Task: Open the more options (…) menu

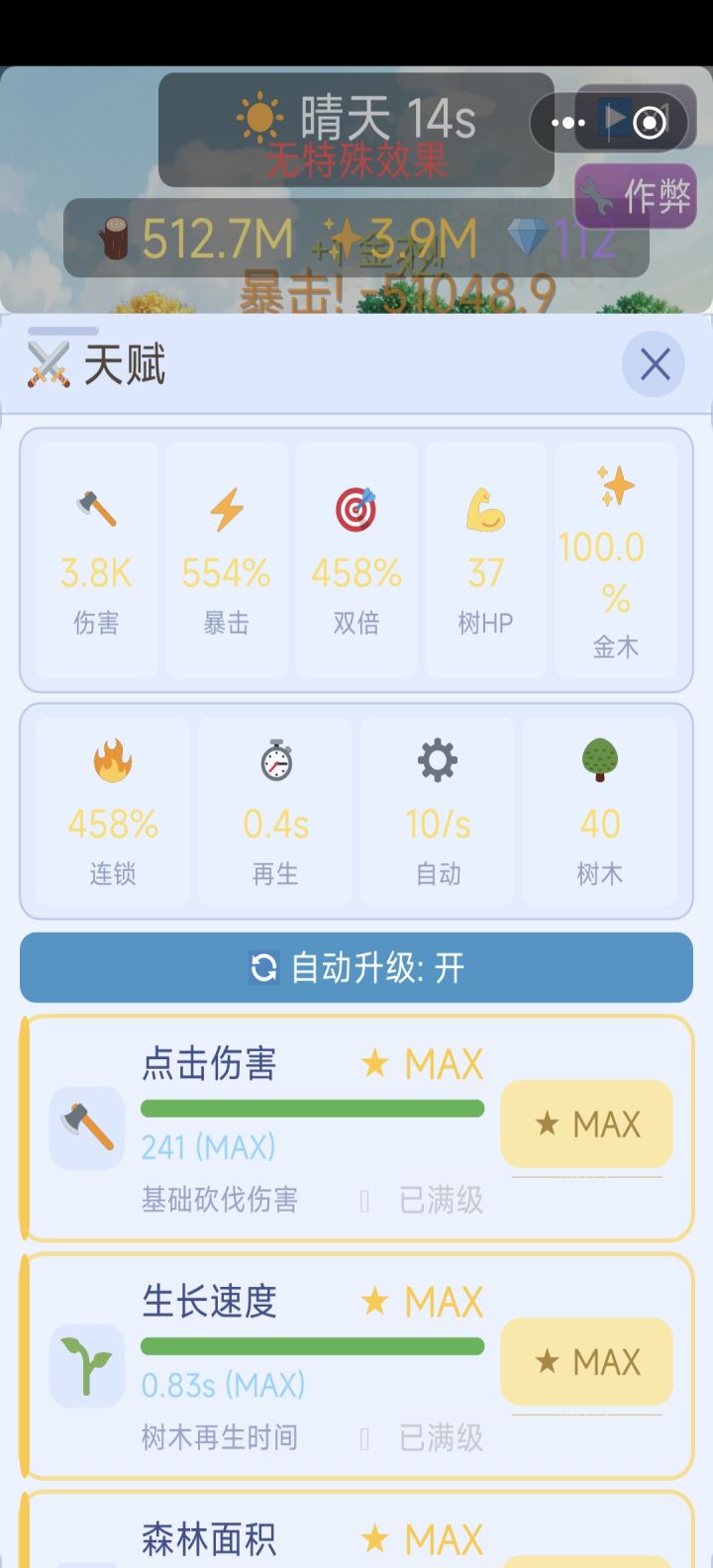Action: tap(566, 121)
